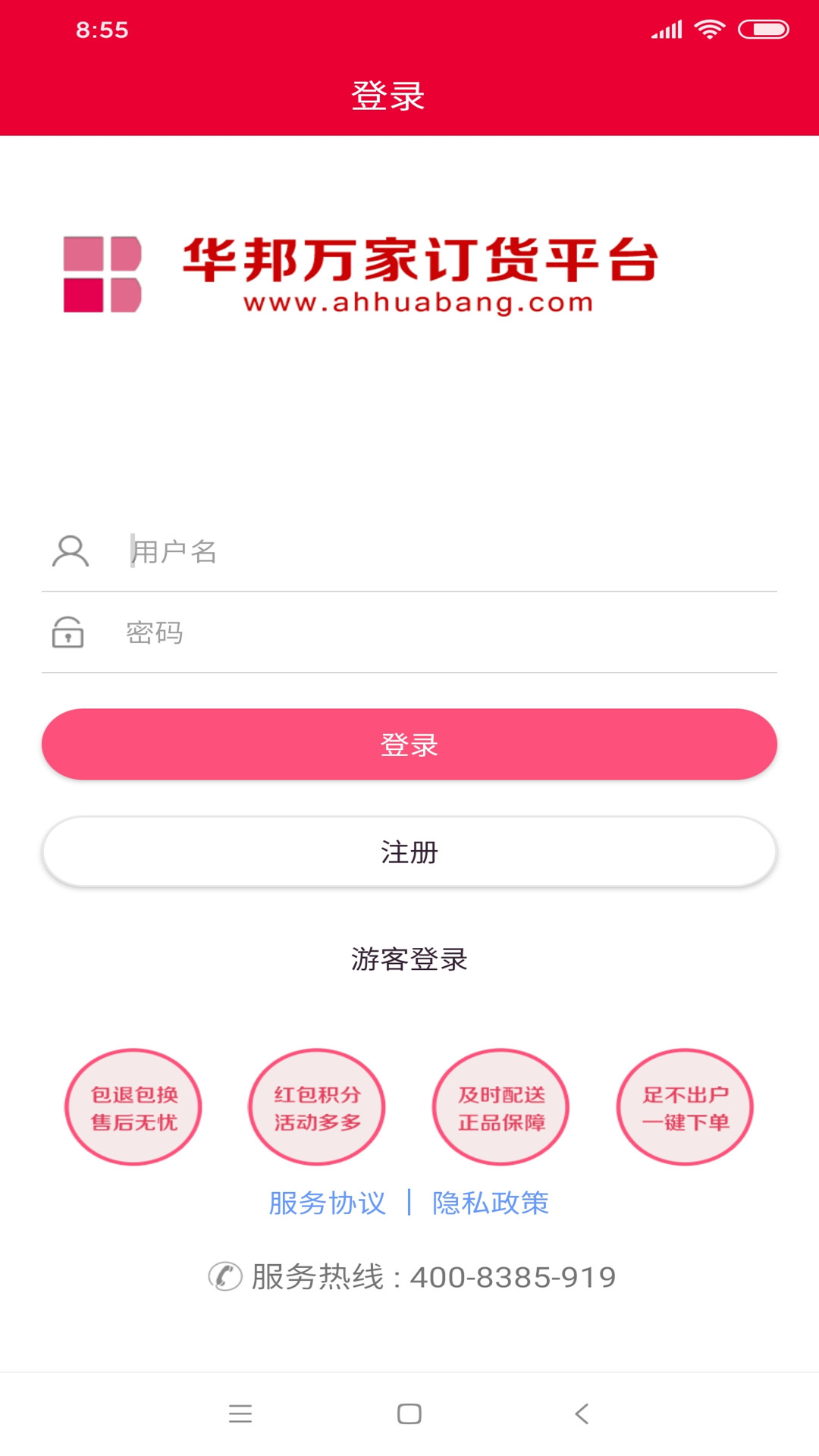819x1456 pixels.
Task: Select the 包退包换售后无忧 badge
Action: click(133, 1107)
